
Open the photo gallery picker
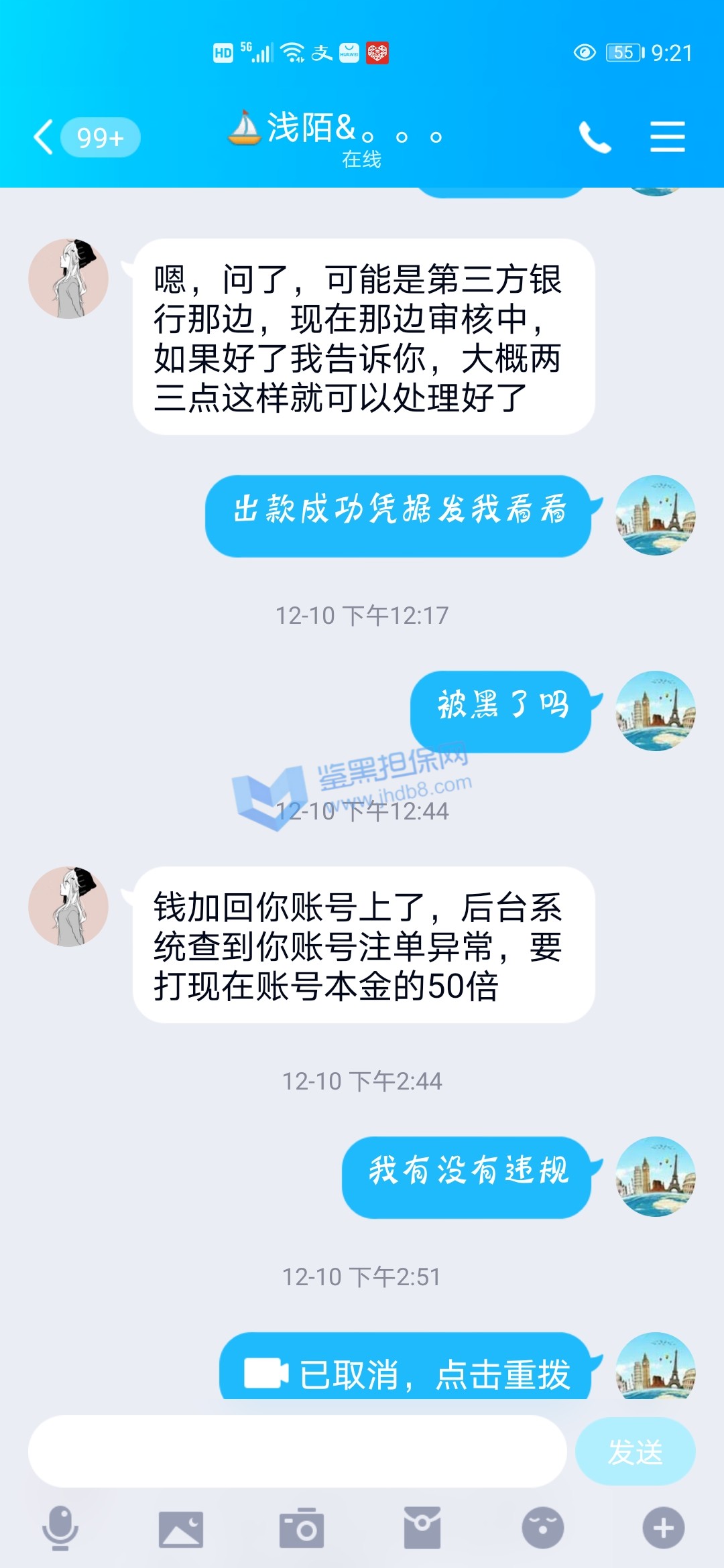[x=180, y=1529]
